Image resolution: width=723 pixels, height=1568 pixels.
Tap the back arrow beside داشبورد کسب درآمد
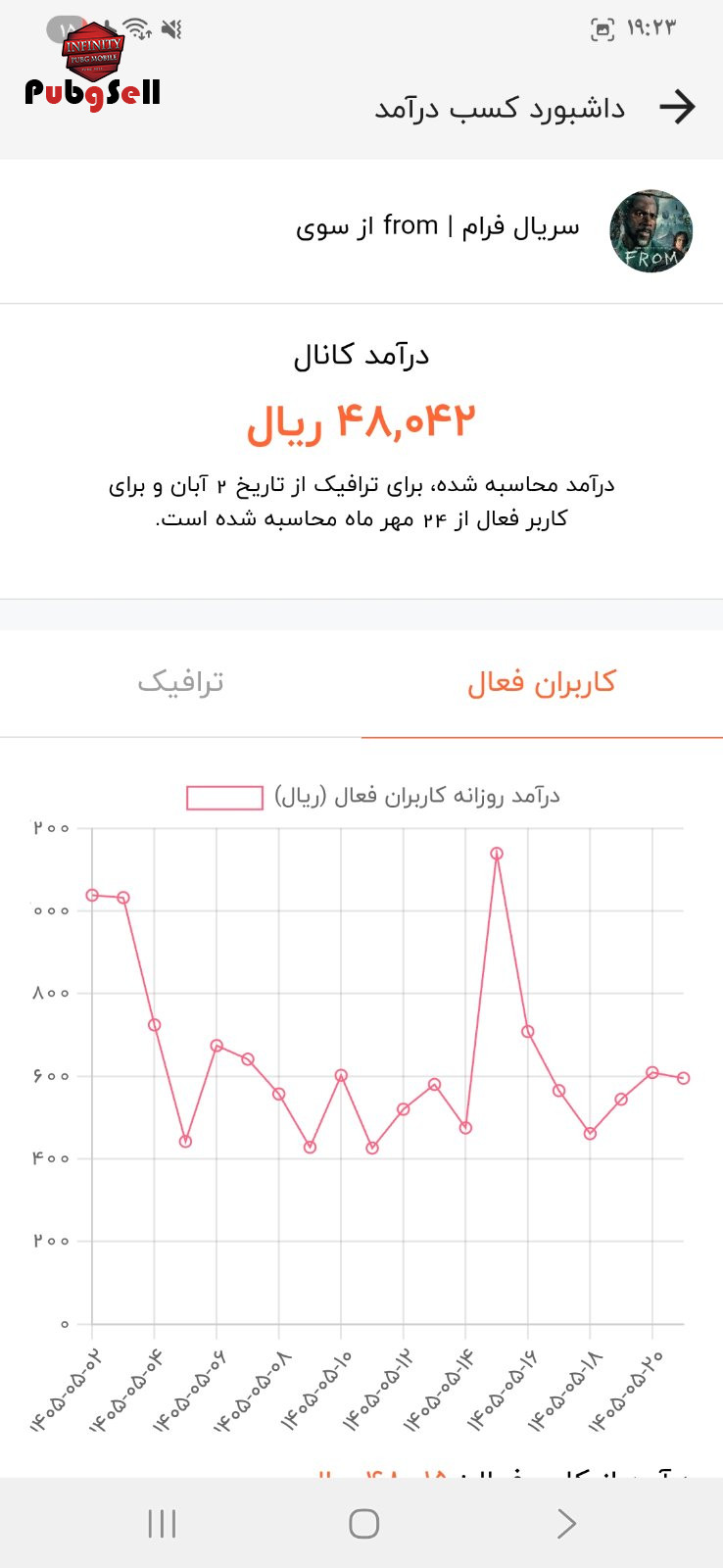pos(677,107)
